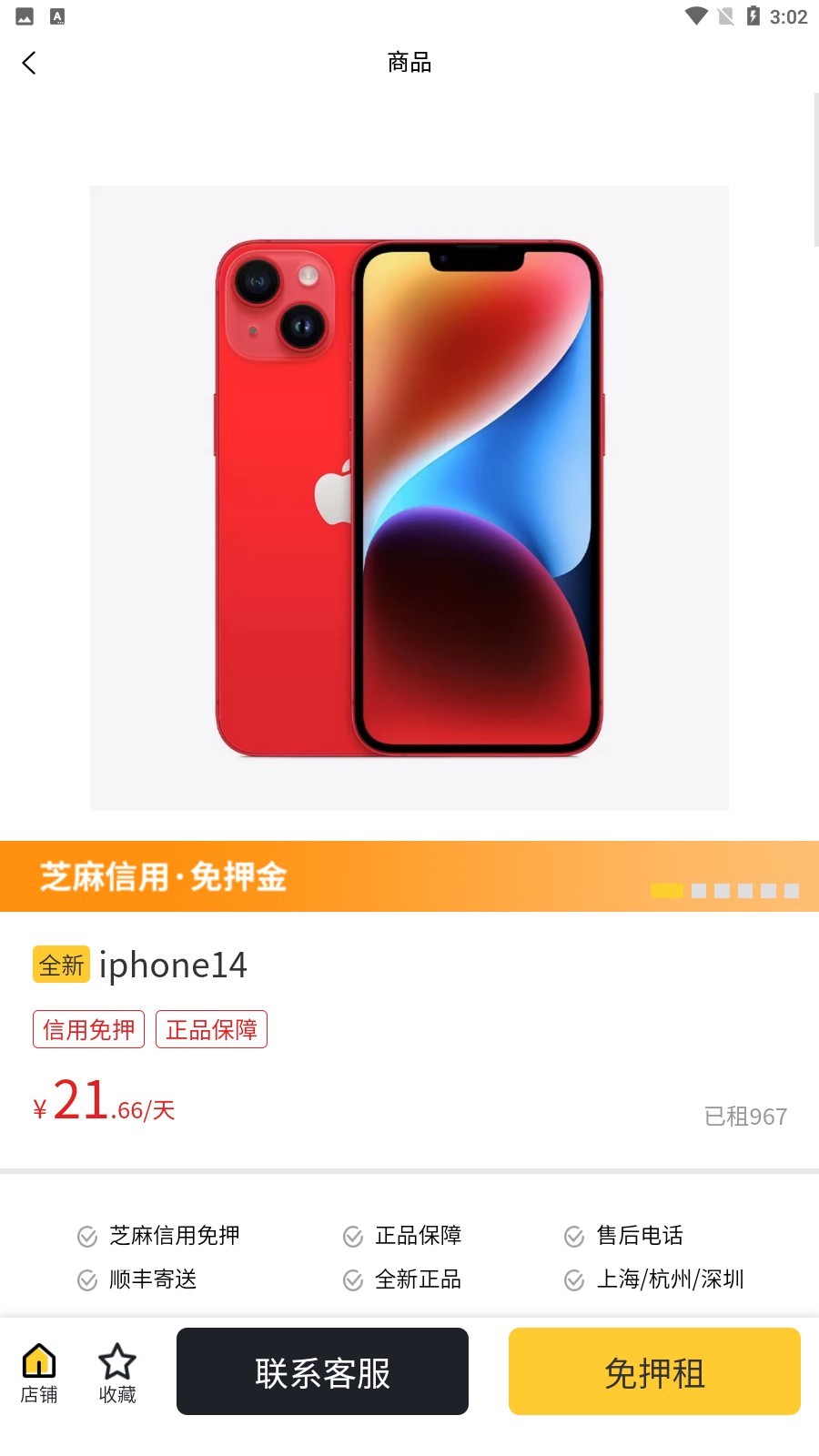Viewport: 819px width, 1456px height.
Task: Start renting with 免押租 button
Action: (x=654, y=1371)
